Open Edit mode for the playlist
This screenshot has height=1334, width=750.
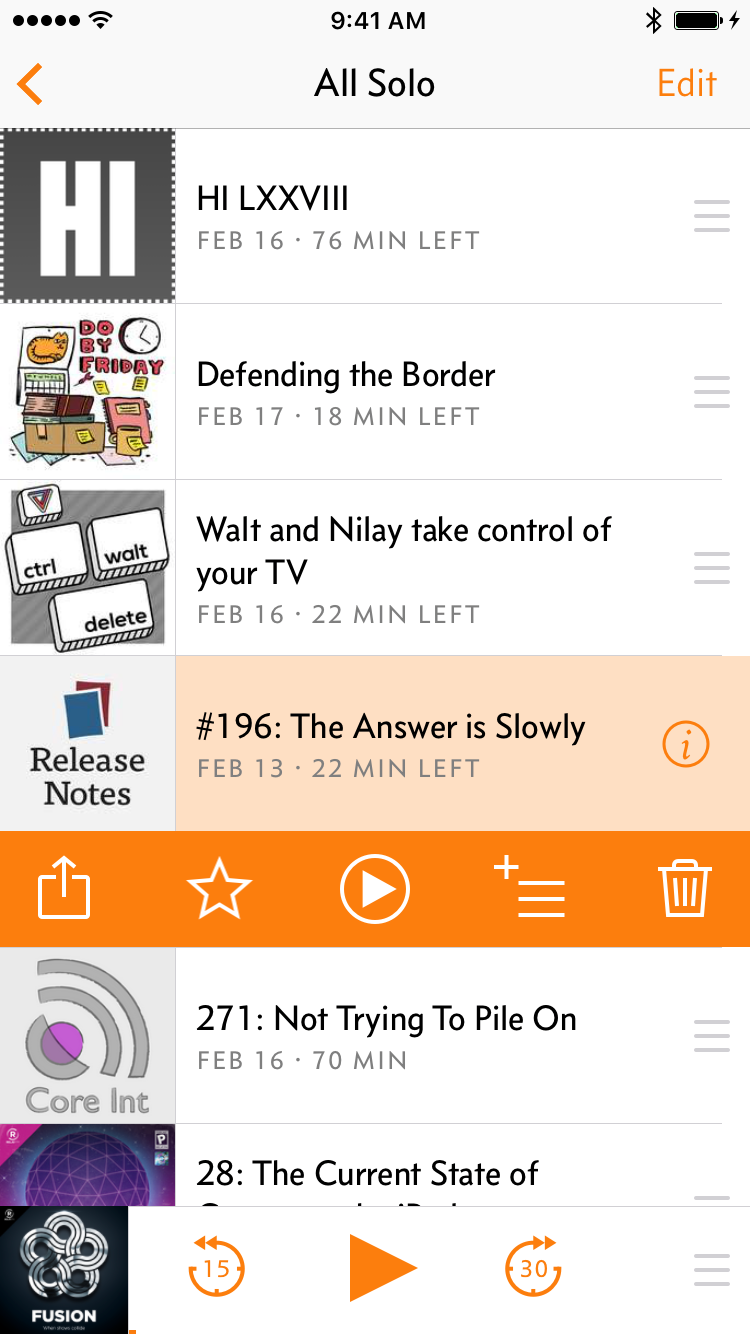pos(686,83)
